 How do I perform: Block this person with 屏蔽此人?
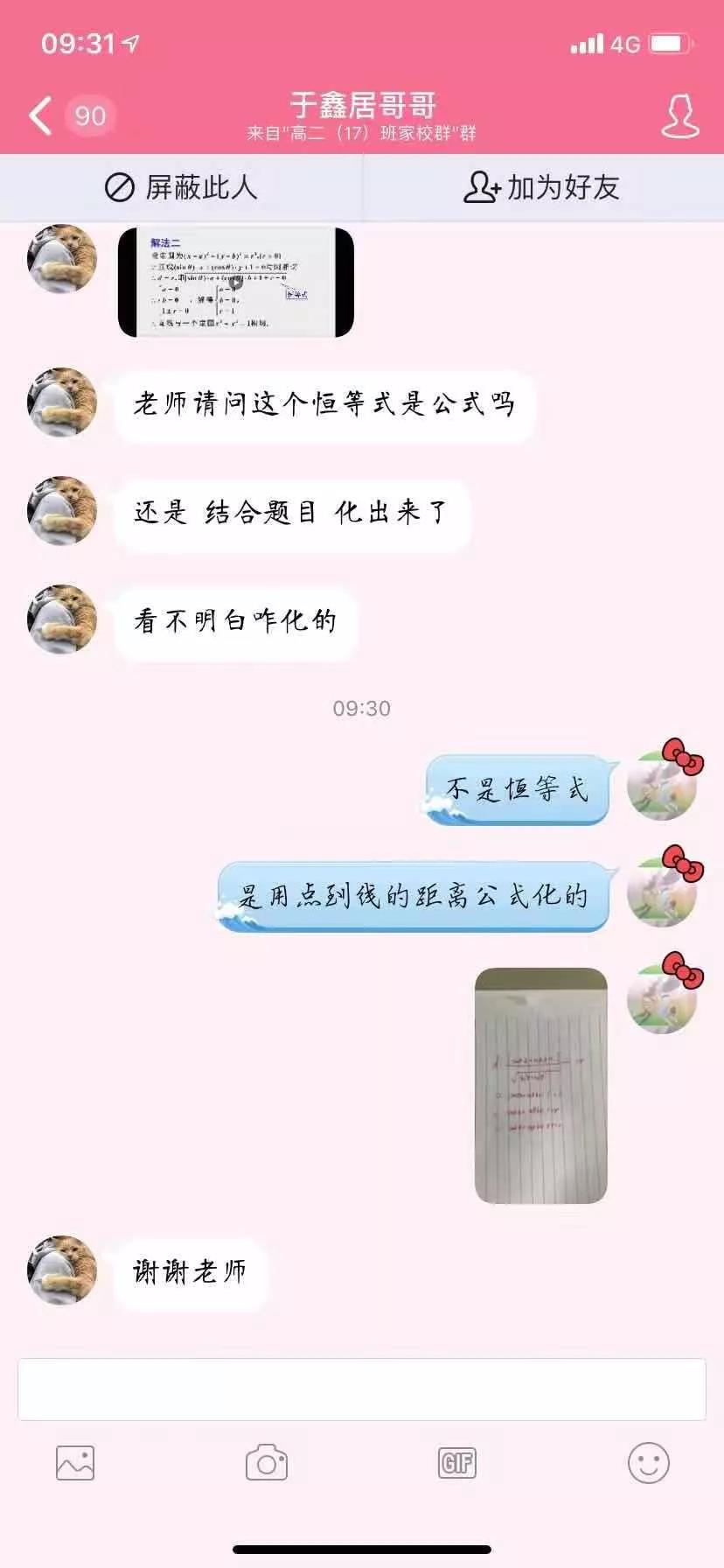(x=181, y=187)
